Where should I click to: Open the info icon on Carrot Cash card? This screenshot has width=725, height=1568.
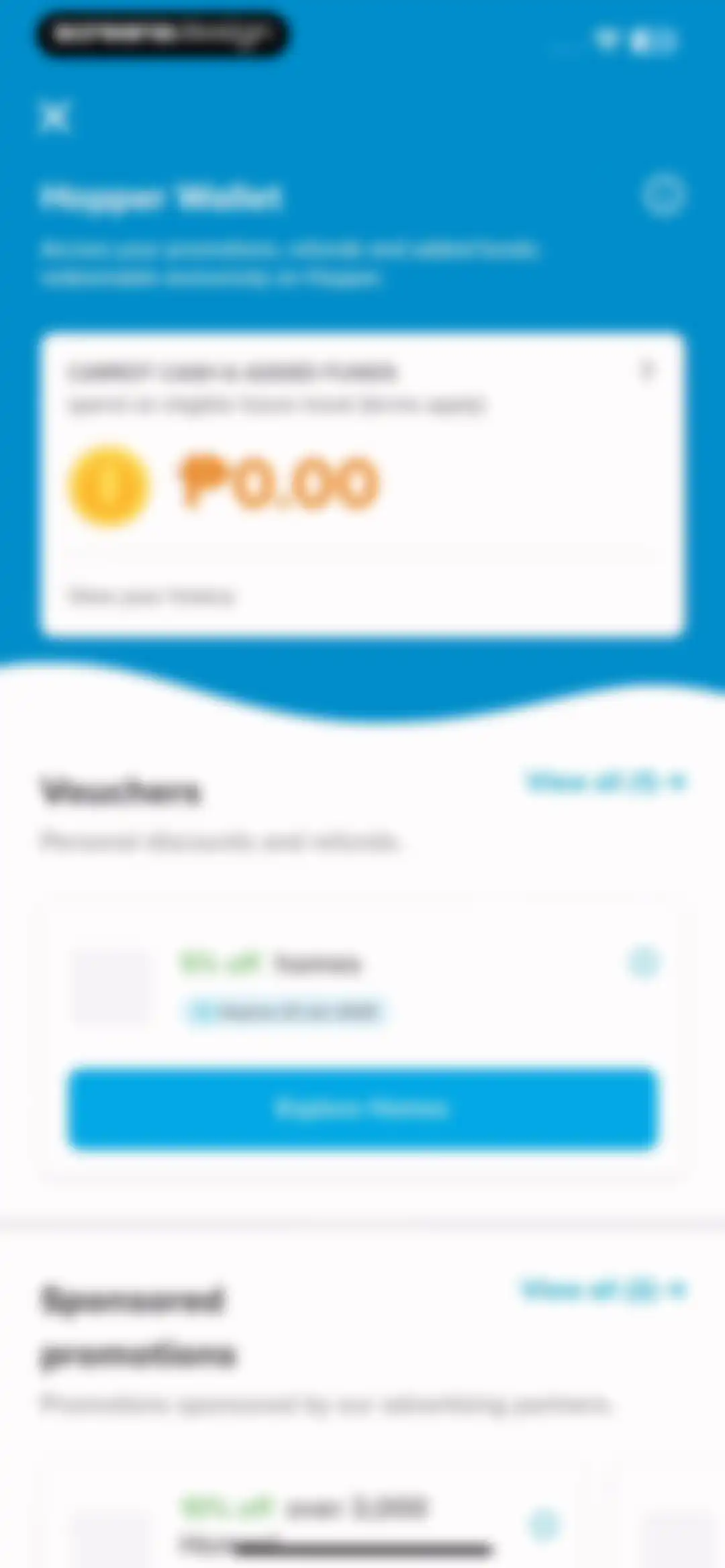(x=646, y=370)
